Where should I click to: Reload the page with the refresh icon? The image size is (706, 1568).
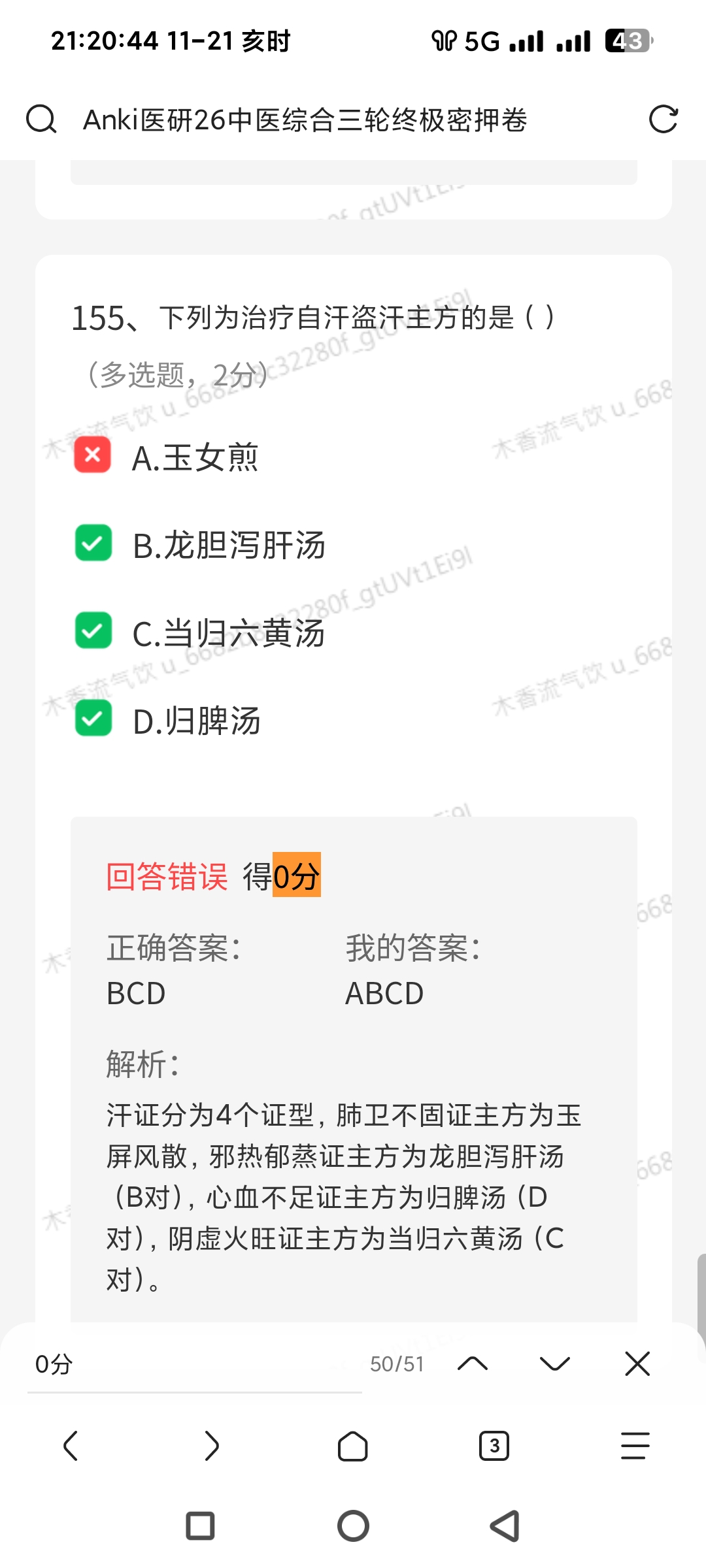[663, 120]
